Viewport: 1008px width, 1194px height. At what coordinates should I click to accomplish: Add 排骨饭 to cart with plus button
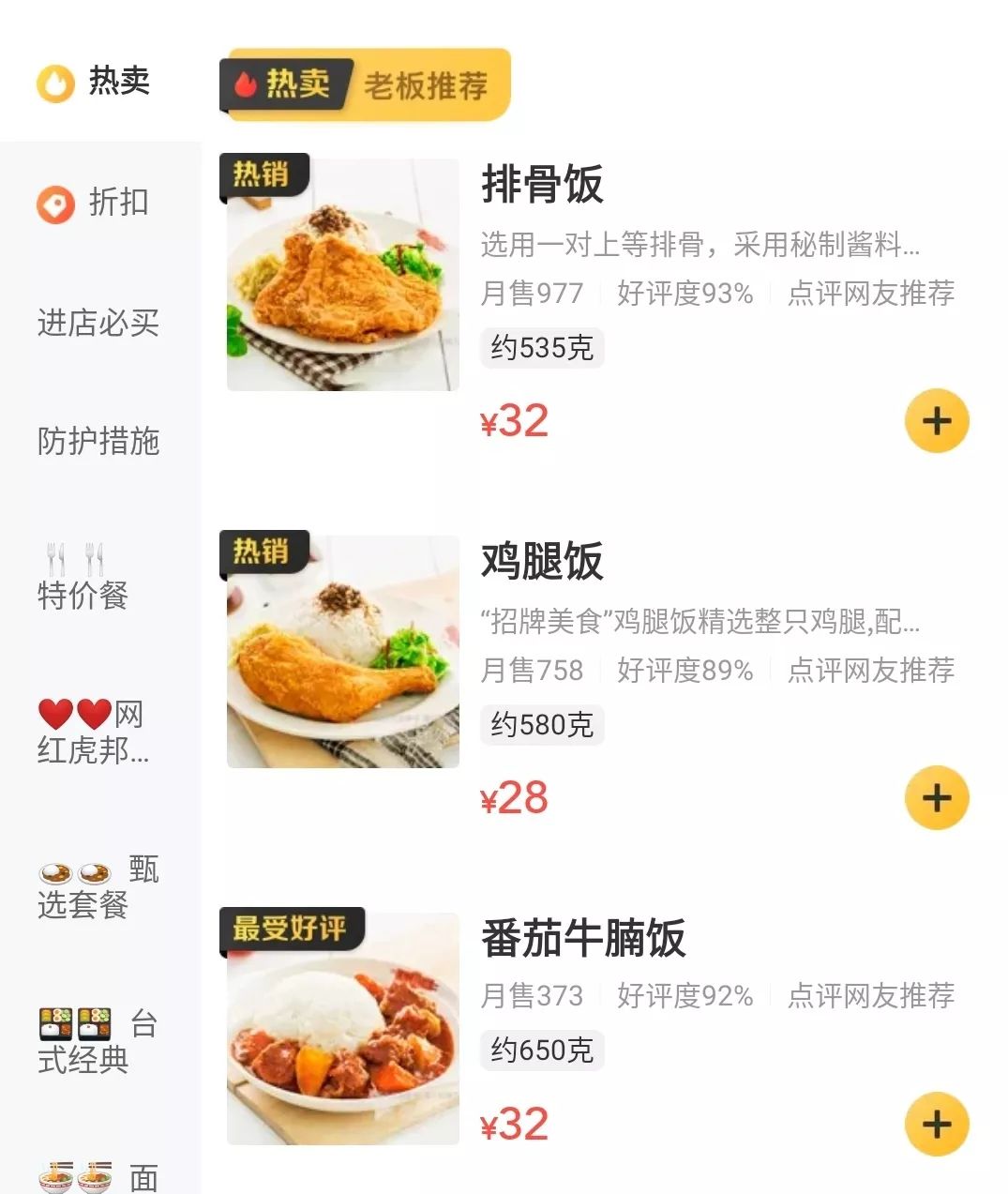point(935,421)
